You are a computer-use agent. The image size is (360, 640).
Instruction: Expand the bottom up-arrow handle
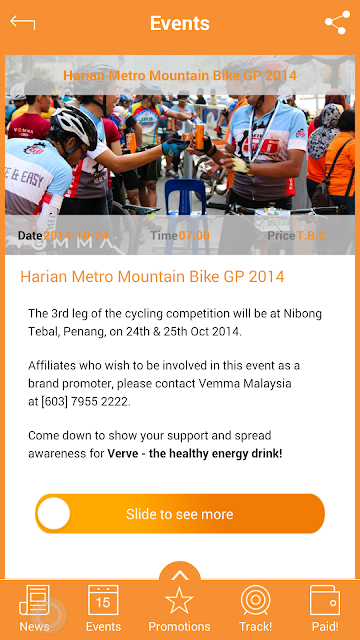pos(180,575)
